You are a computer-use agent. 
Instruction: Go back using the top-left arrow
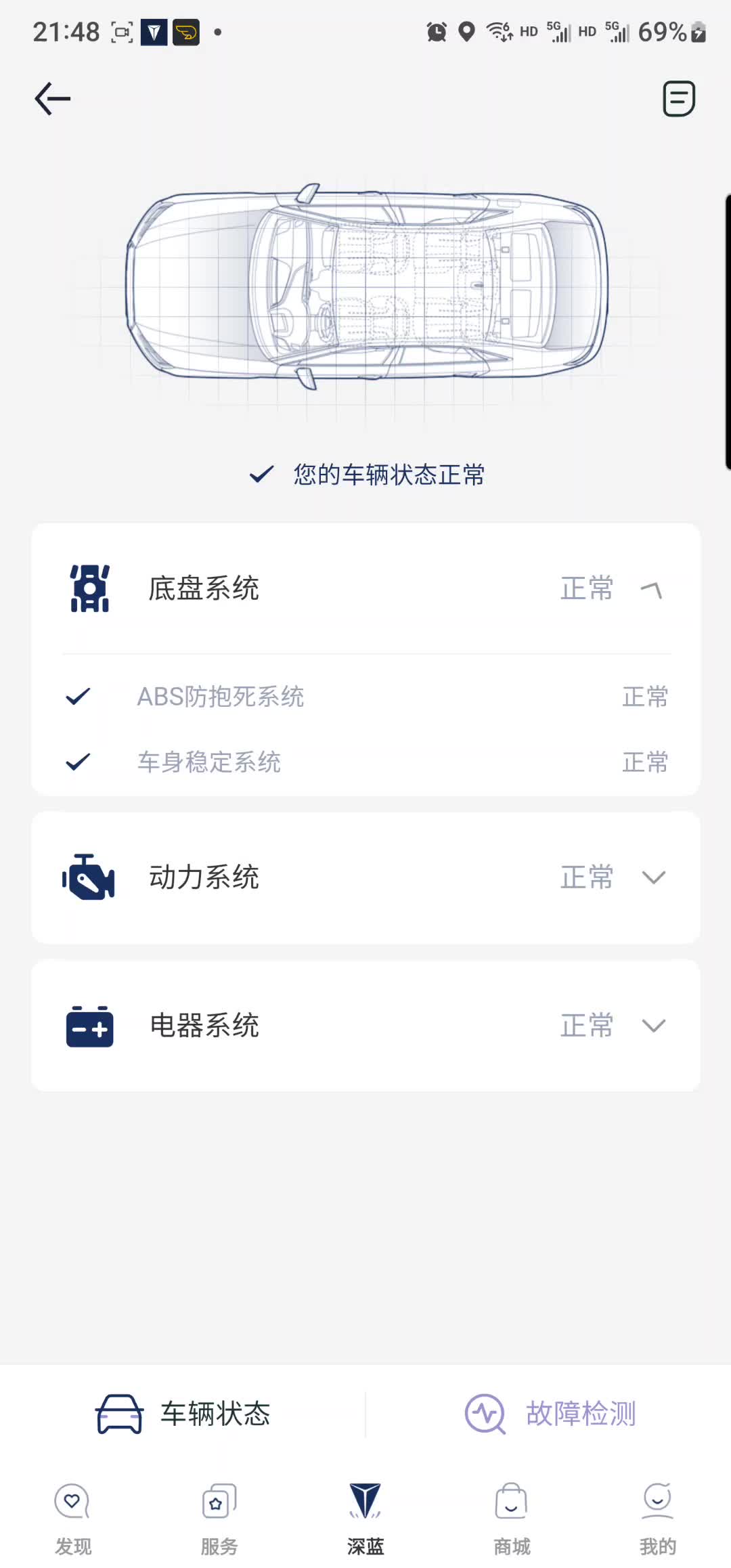click(x=53, y=99)
